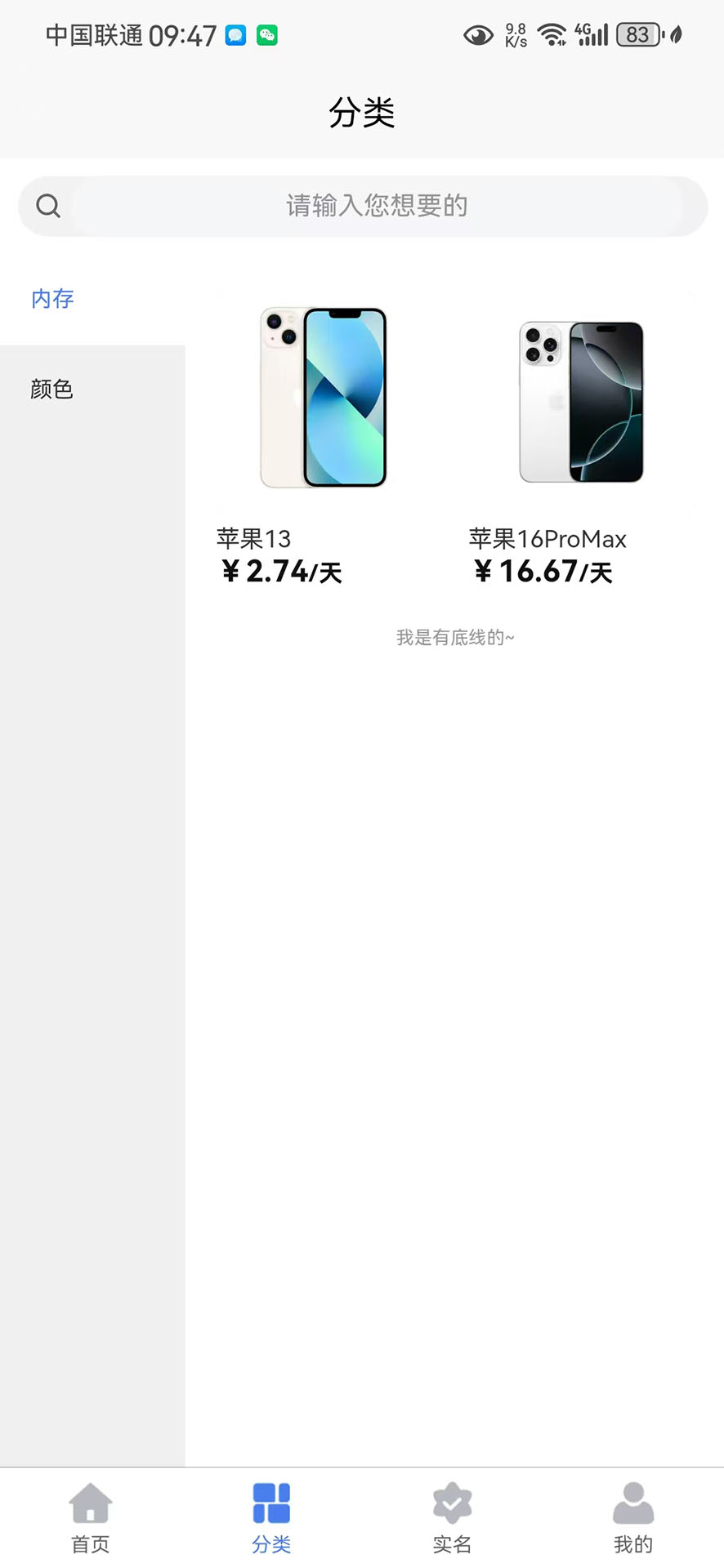Tap the search input field
The width and height of the screenshot is (724, 1568).
coord(376,205)
